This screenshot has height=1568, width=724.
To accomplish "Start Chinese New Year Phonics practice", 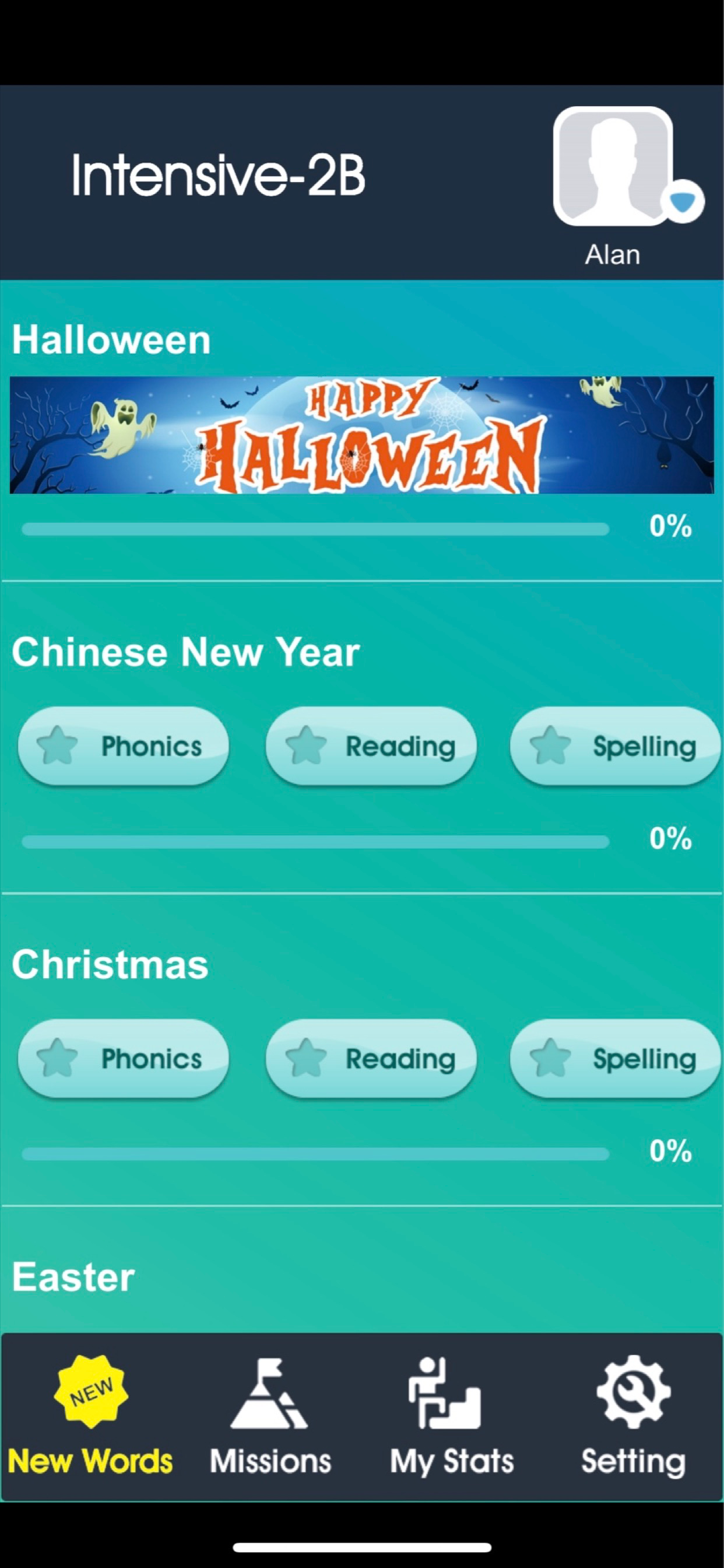I will pyautogui.click(x=124, y=745).
